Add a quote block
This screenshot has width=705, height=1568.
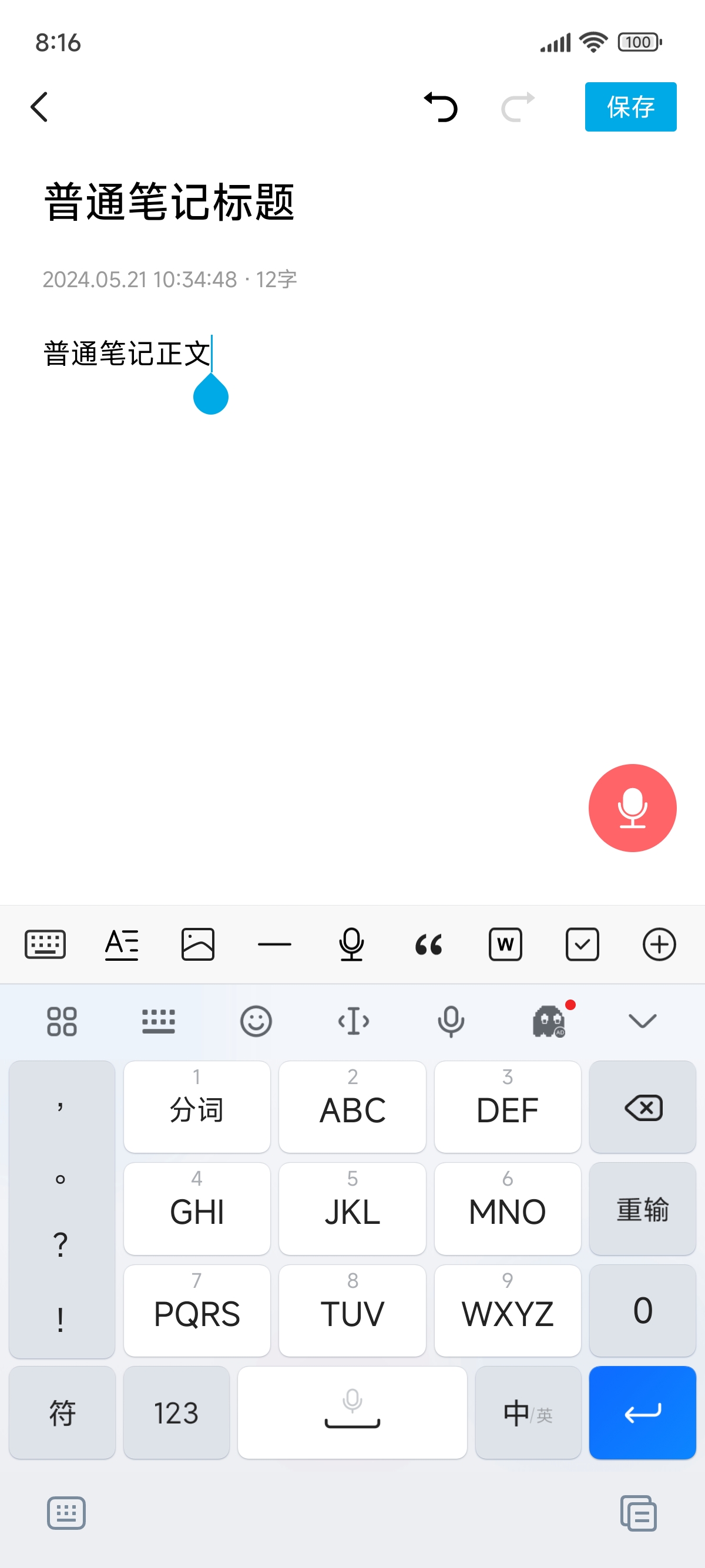[x=429, y=944]
